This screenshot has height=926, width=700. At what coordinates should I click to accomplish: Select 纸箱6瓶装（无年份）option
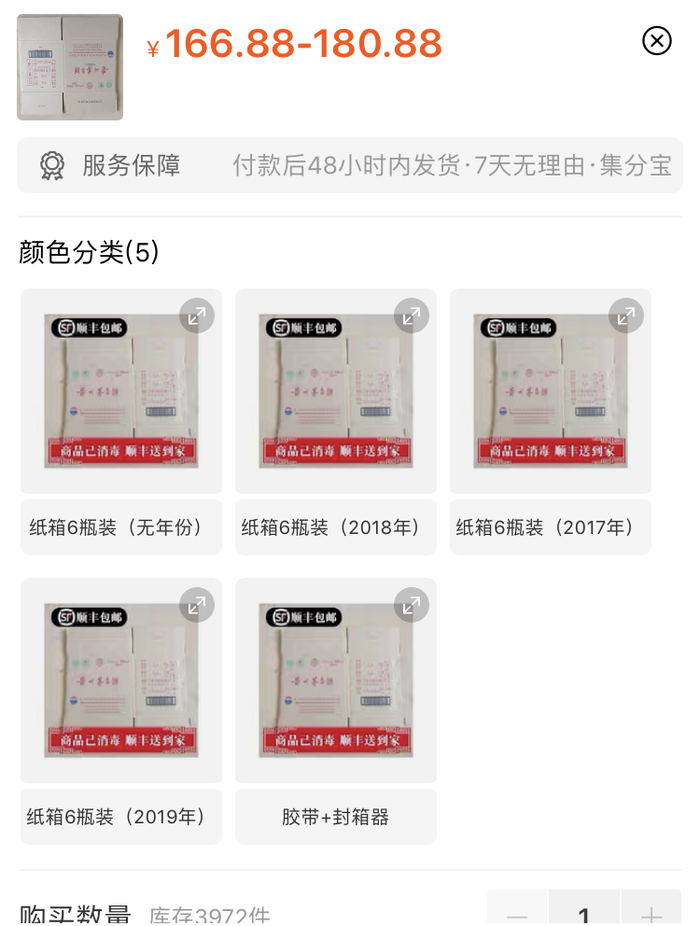tap(120, 527)
